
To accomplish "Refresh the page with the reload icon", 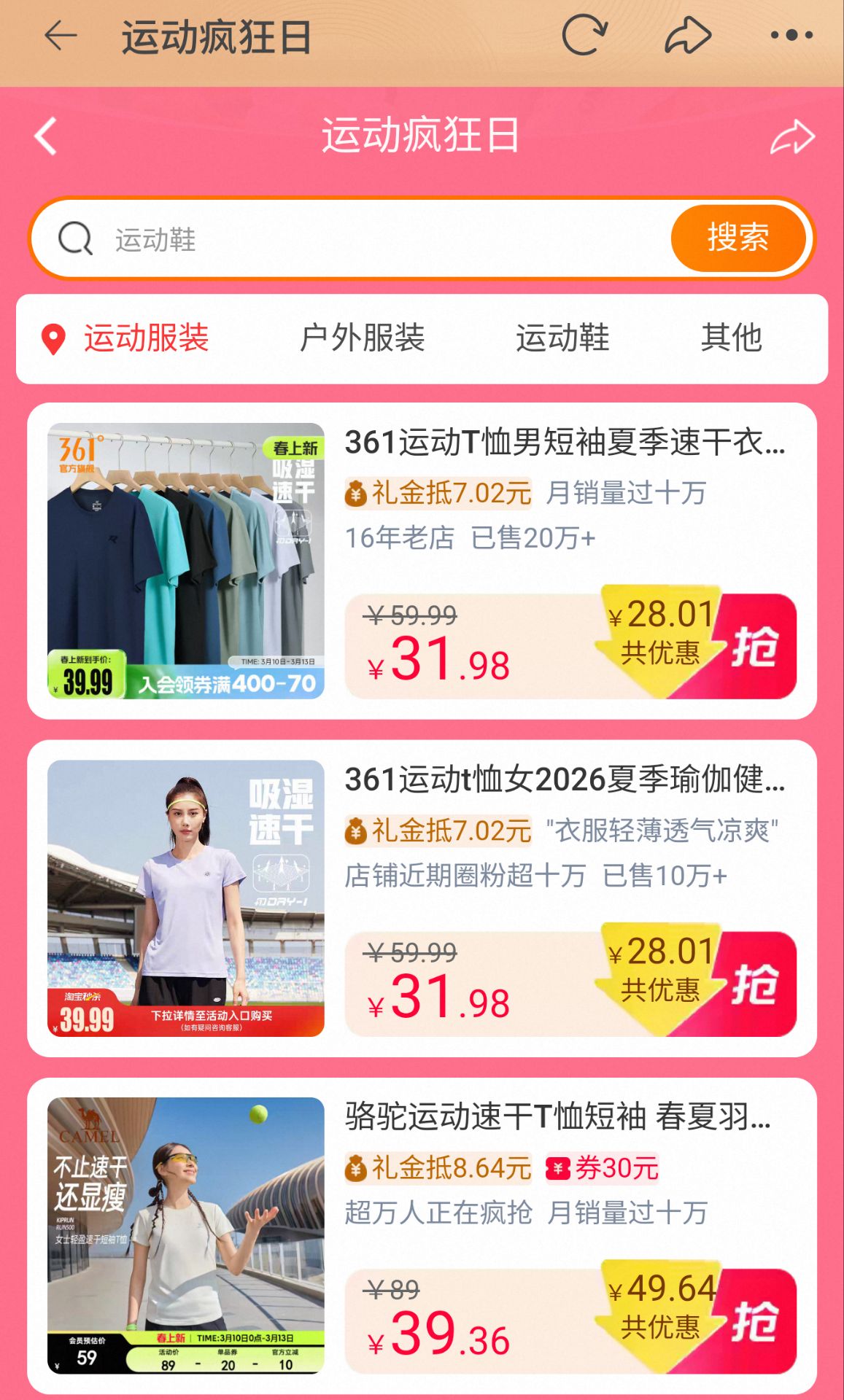I will tap(584, 35).
